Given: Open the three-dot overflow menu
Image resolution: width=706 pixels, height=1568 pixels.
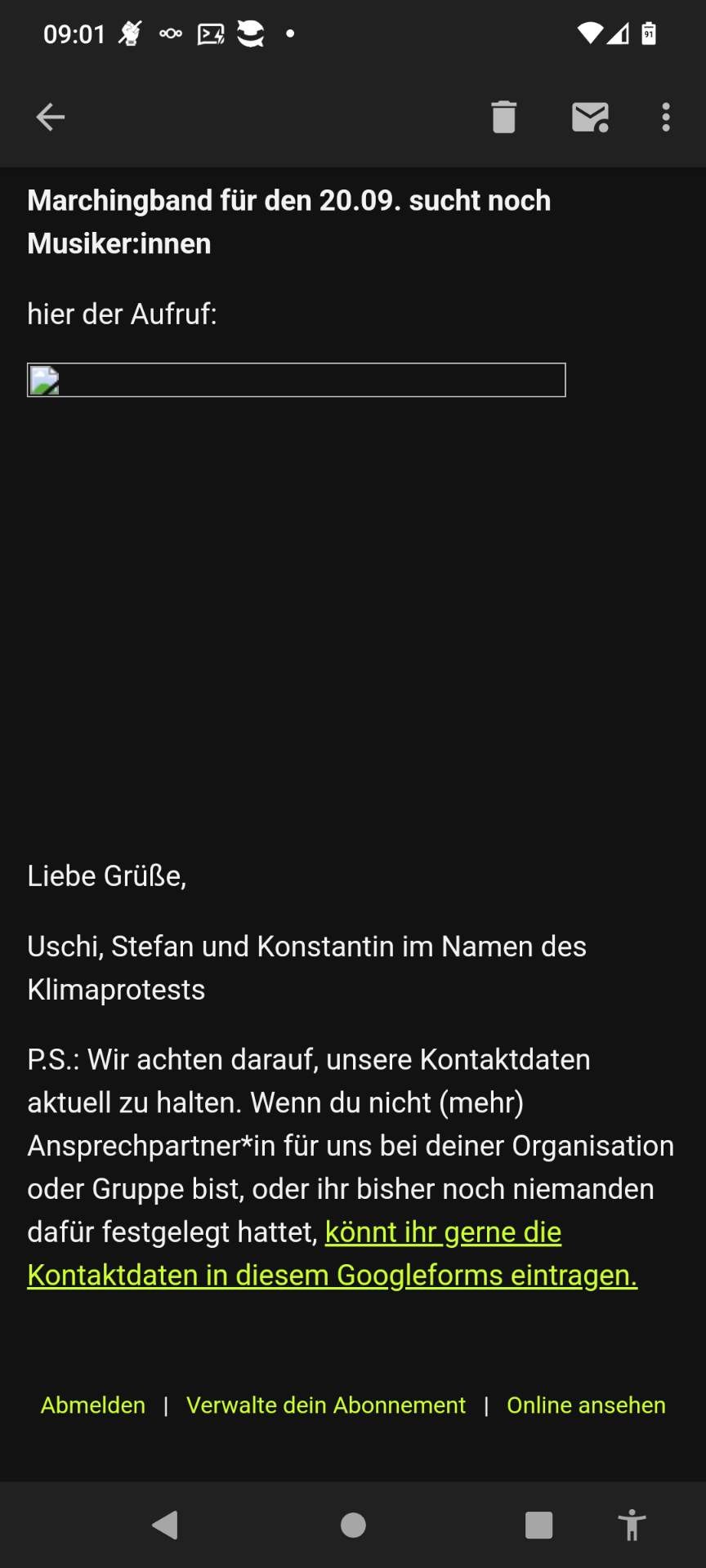Looking at the screenshot, I should [666, 117].
